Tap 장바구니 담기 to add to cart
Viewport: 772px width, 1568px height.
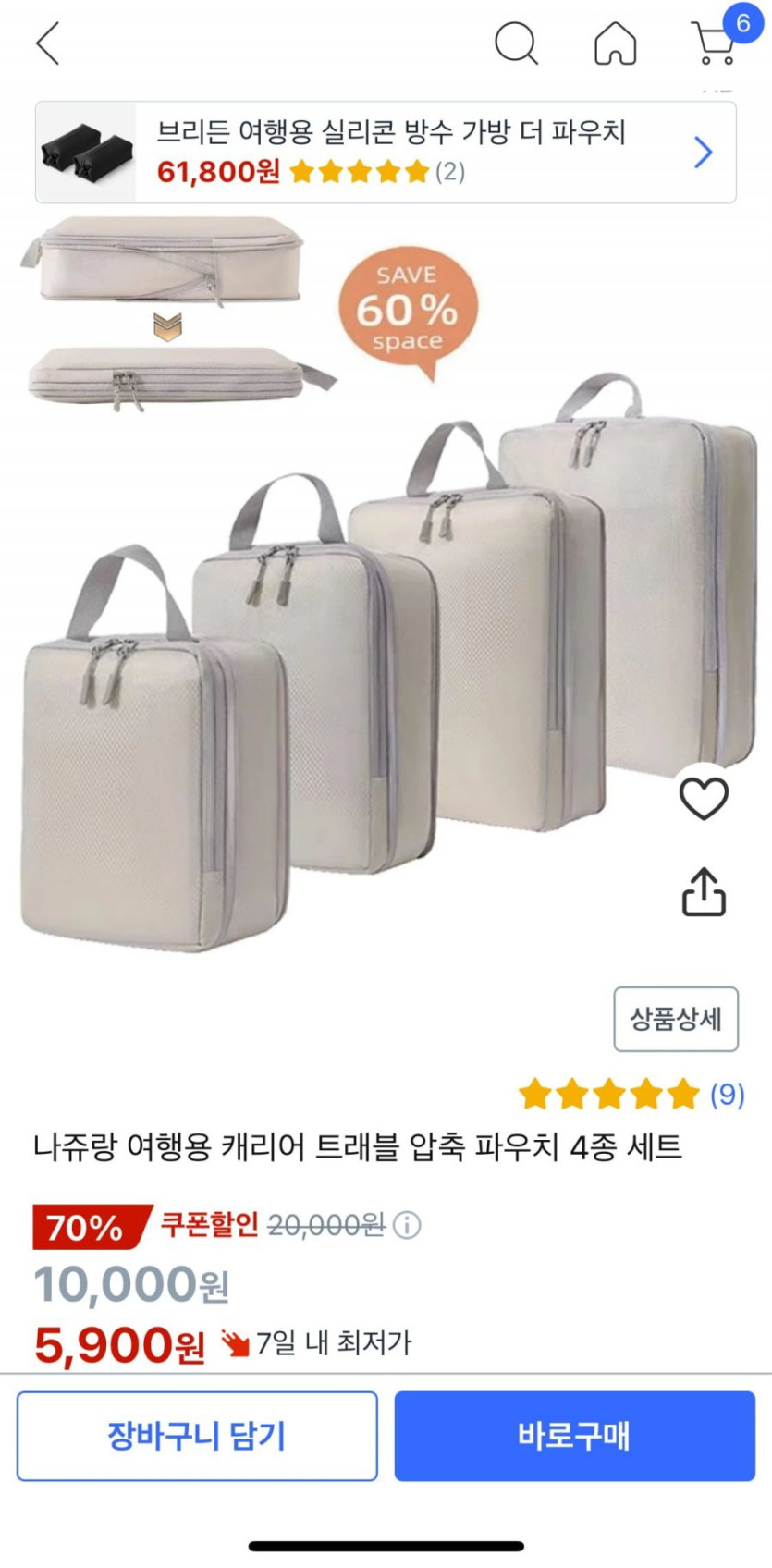(197, 1436)
